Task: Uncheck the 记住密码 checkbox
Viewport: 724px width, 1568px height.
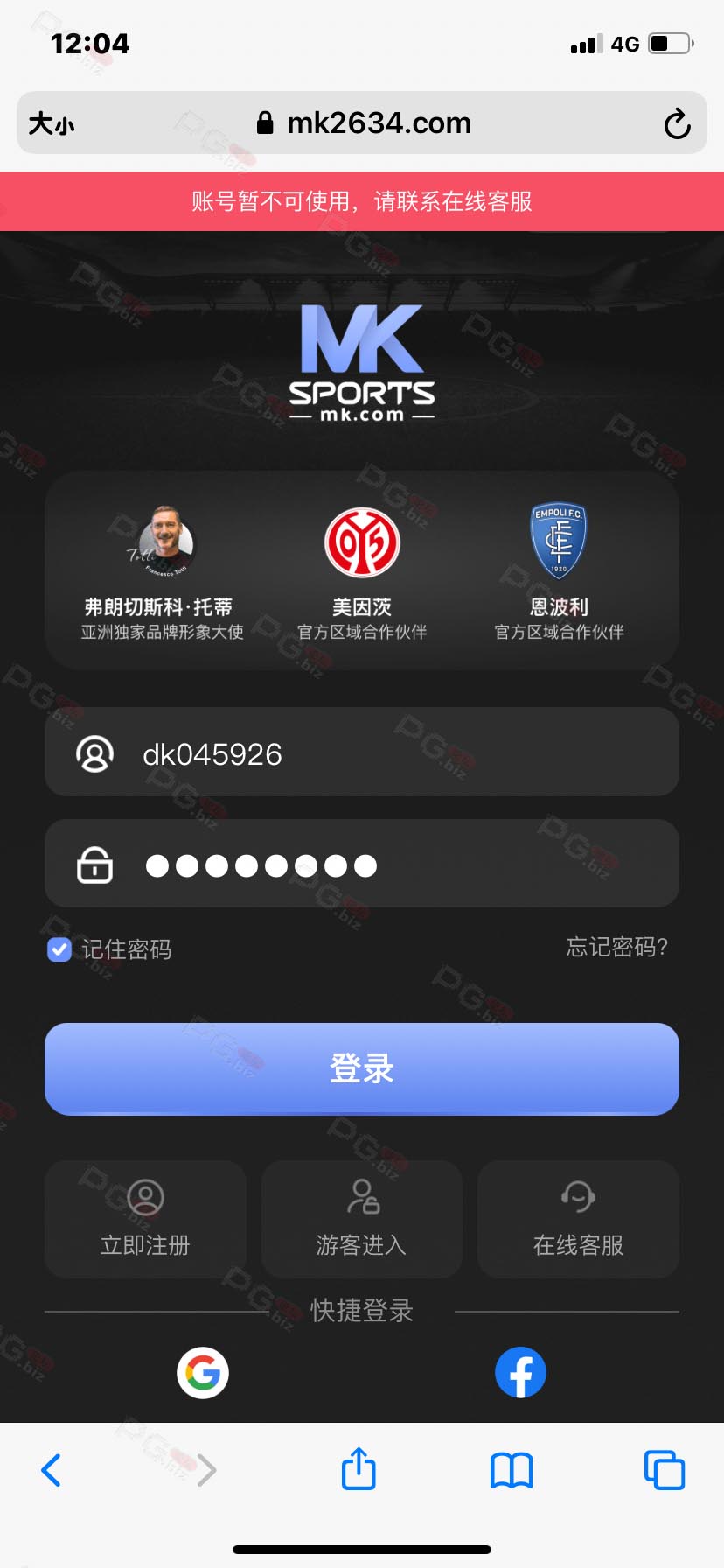Action: [x=59, y=949]
